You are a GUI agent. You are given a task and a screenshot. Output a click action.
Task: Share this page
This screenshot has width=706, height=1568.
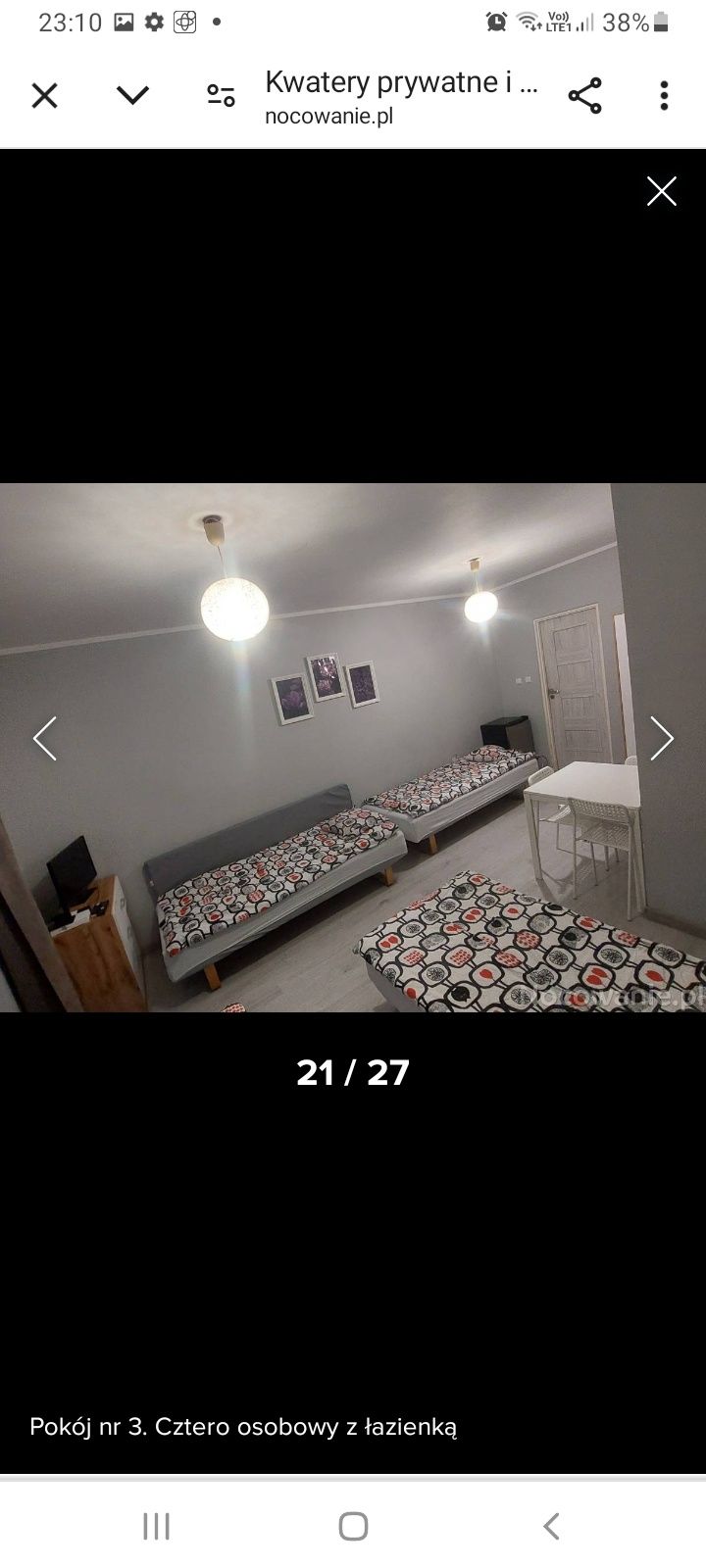(x=584, y=95)
